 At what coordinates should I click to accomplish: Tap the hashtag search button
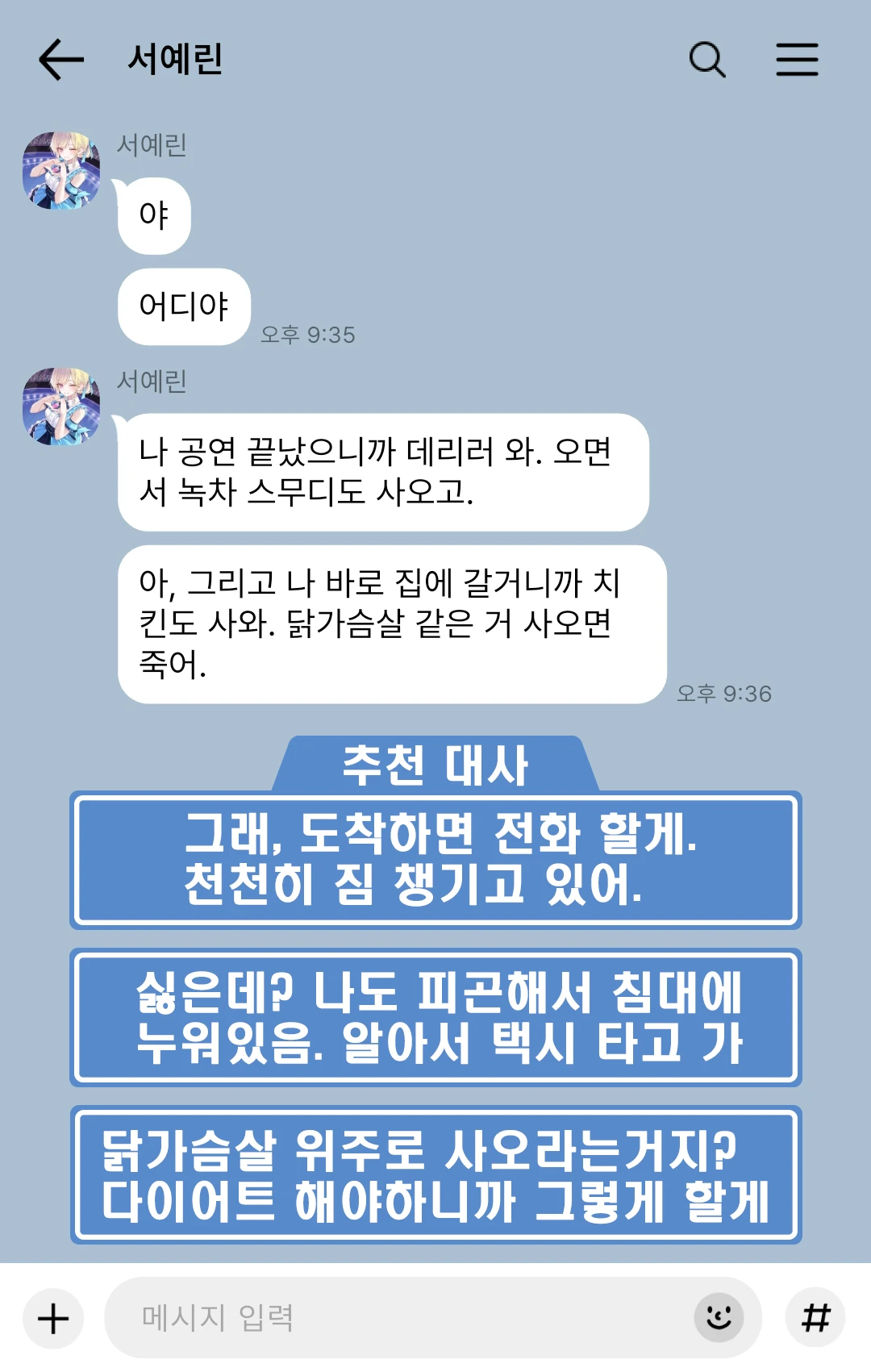tap(815, 1318)
